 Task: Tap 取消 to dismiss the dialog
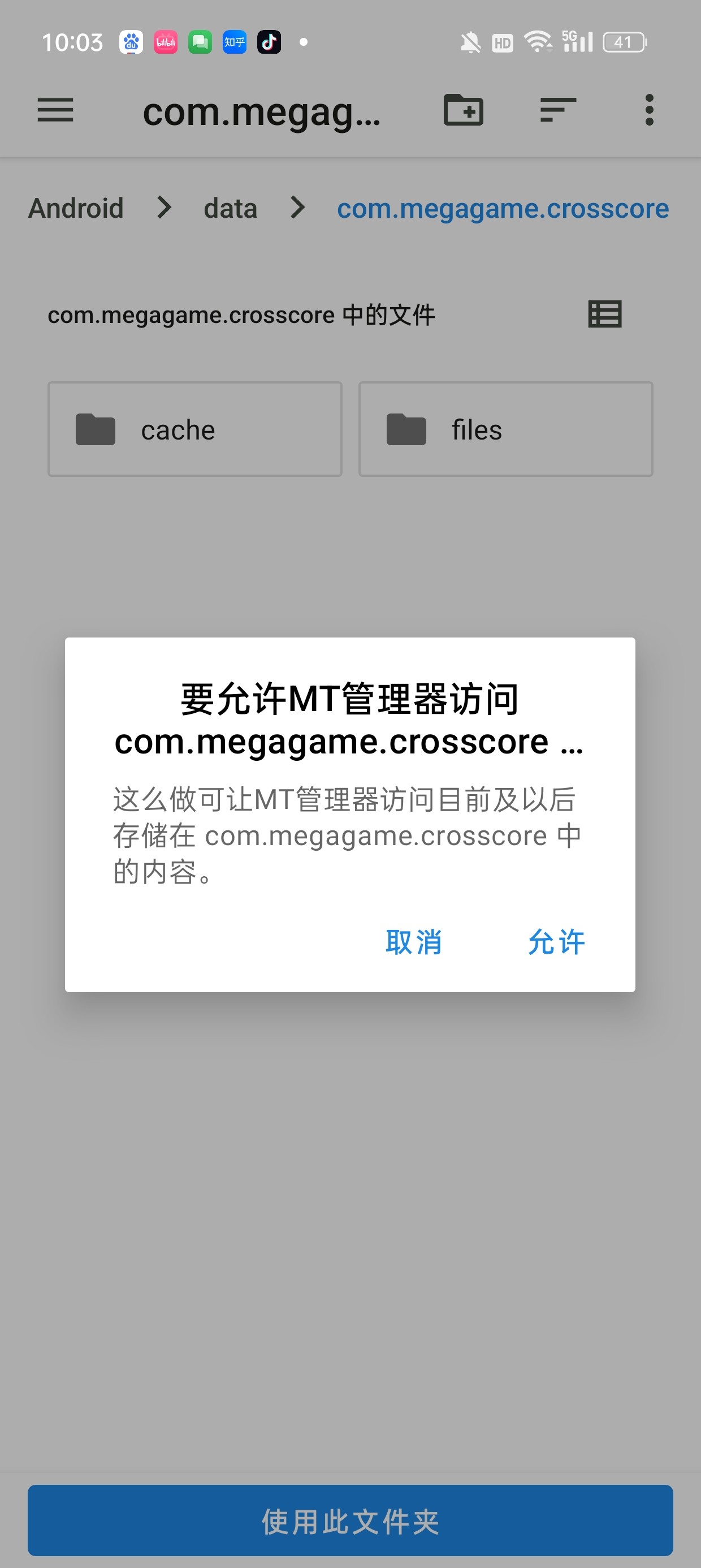tap(414, 942)
